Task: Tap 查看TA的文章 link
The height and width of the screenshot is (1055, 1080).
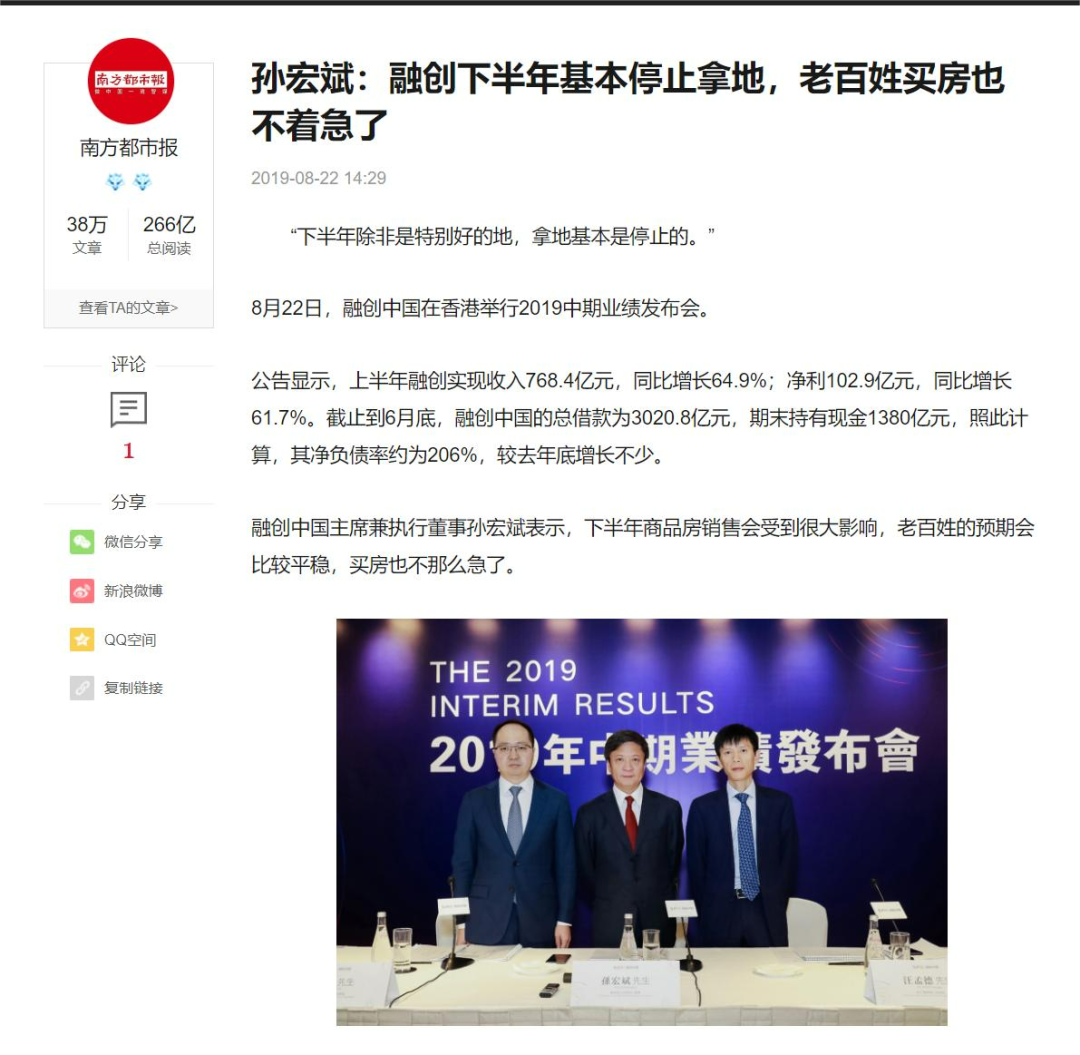Action: click(x=128, y=308)
